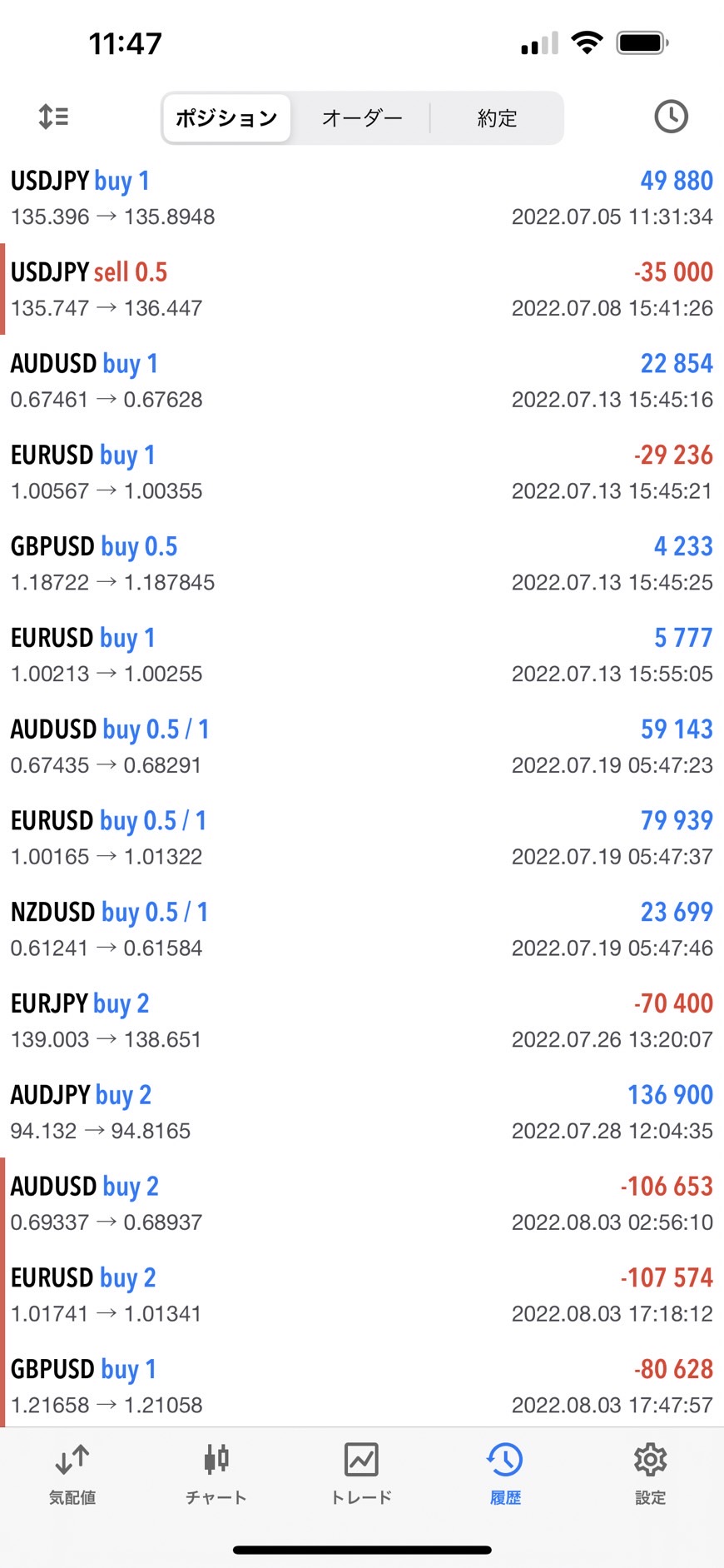This screenshot has height=1568, width=724.
Task: Open the チャート tab
Action: tap(216, 1476)
